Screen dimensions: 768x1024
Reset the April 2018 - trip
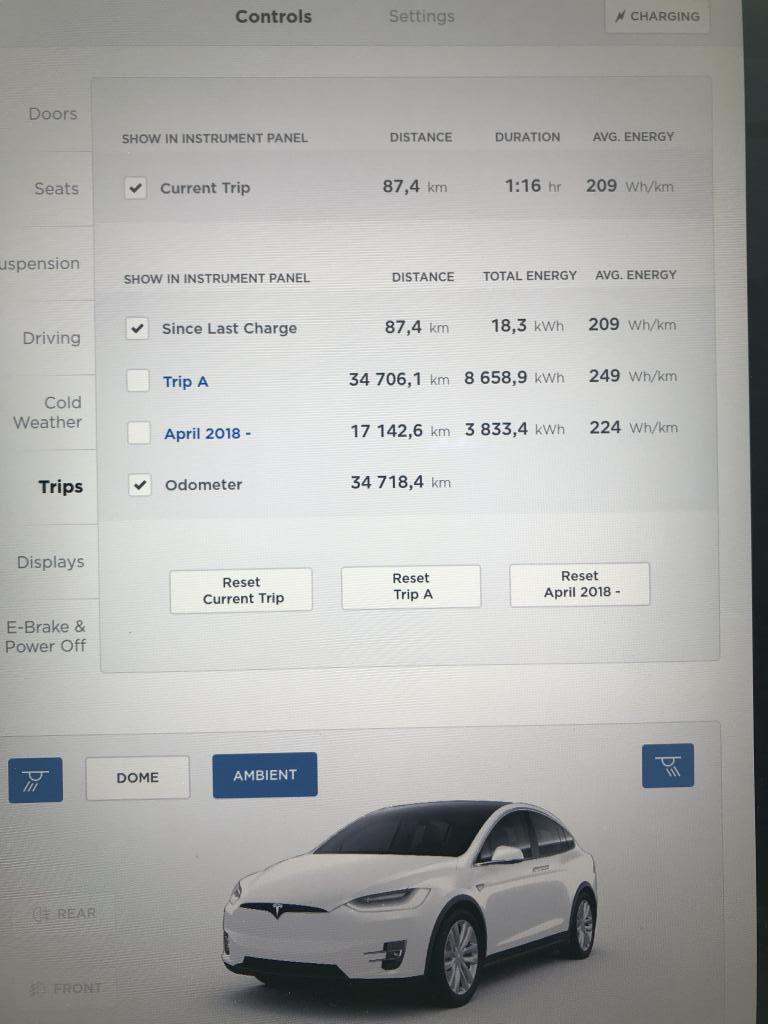coord(580,584)
